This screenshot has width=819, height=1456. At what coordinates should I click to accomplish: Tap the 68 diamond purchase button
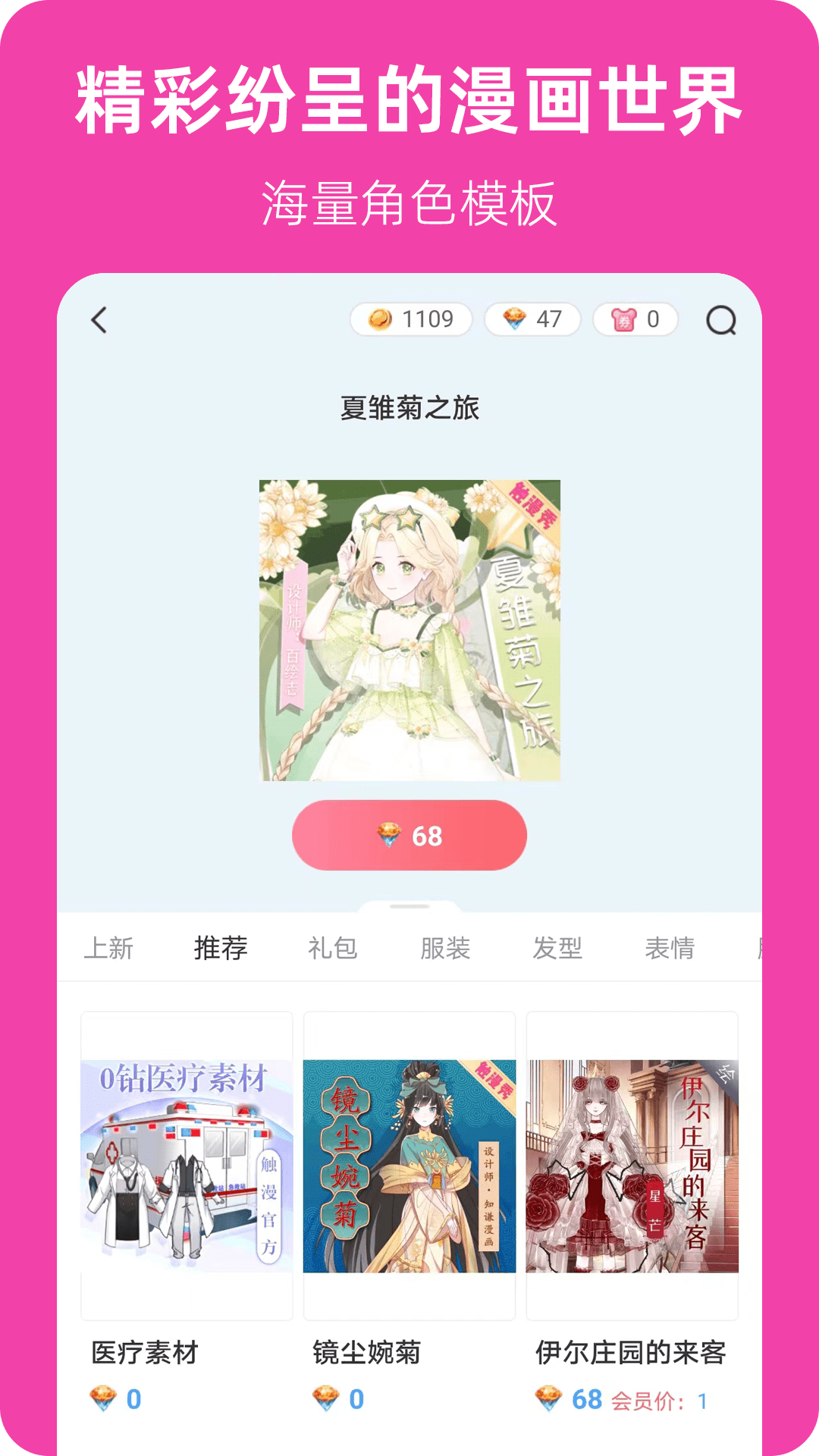409,834
